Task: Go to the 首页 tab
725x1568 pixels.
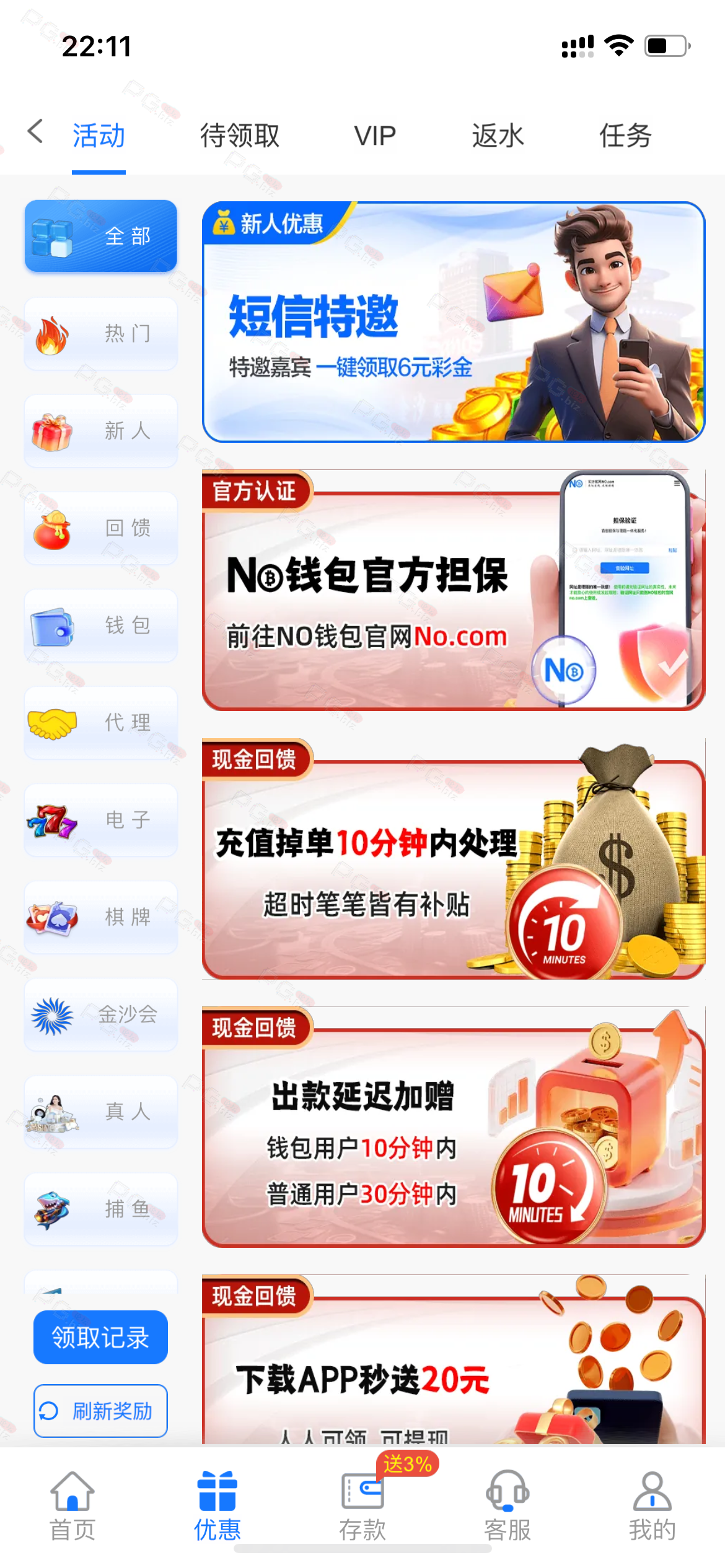Action: (x=72, y=1506)
